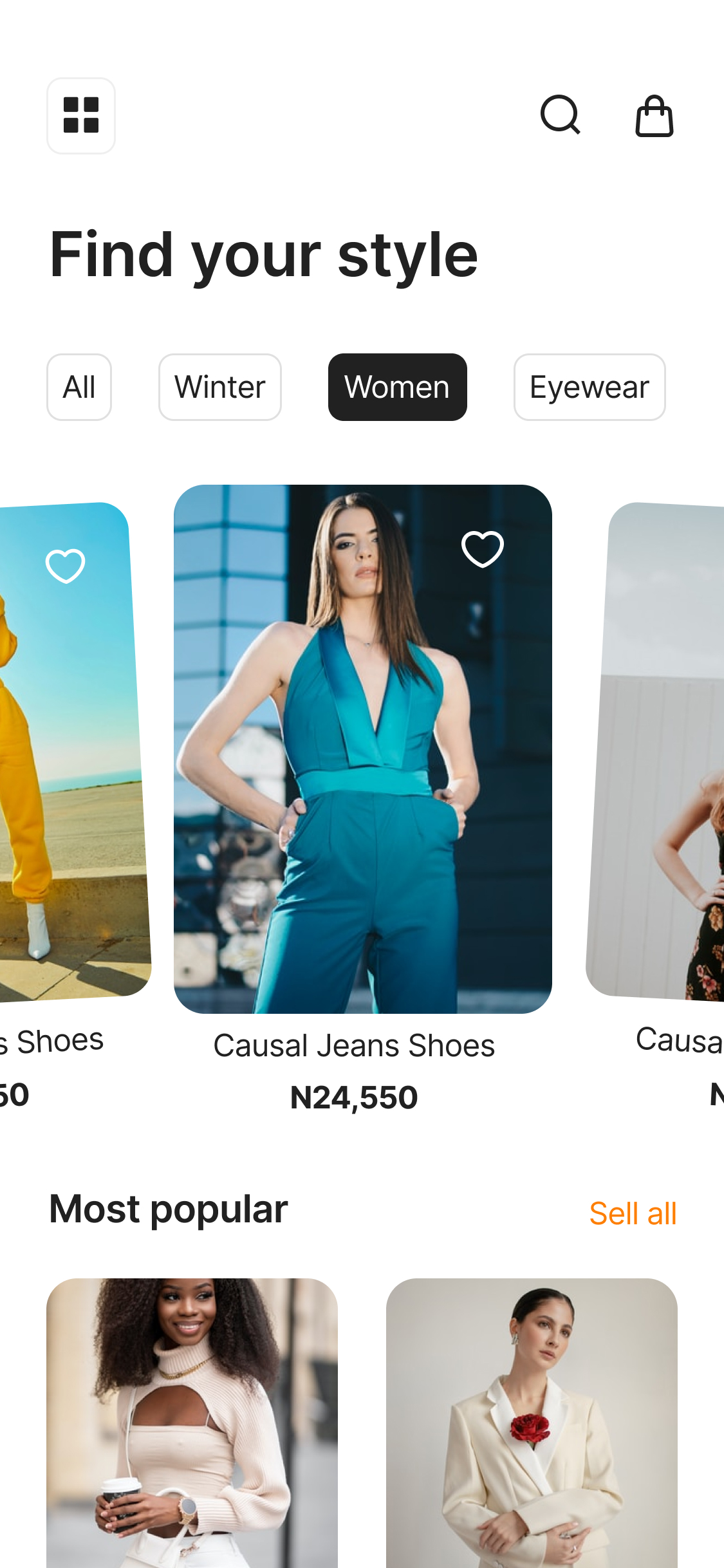The height and width of the screenshot is (1568, 724).
Task: Switch to the Eyewear category
Action: pyautogui.click(x=589, y=387)
